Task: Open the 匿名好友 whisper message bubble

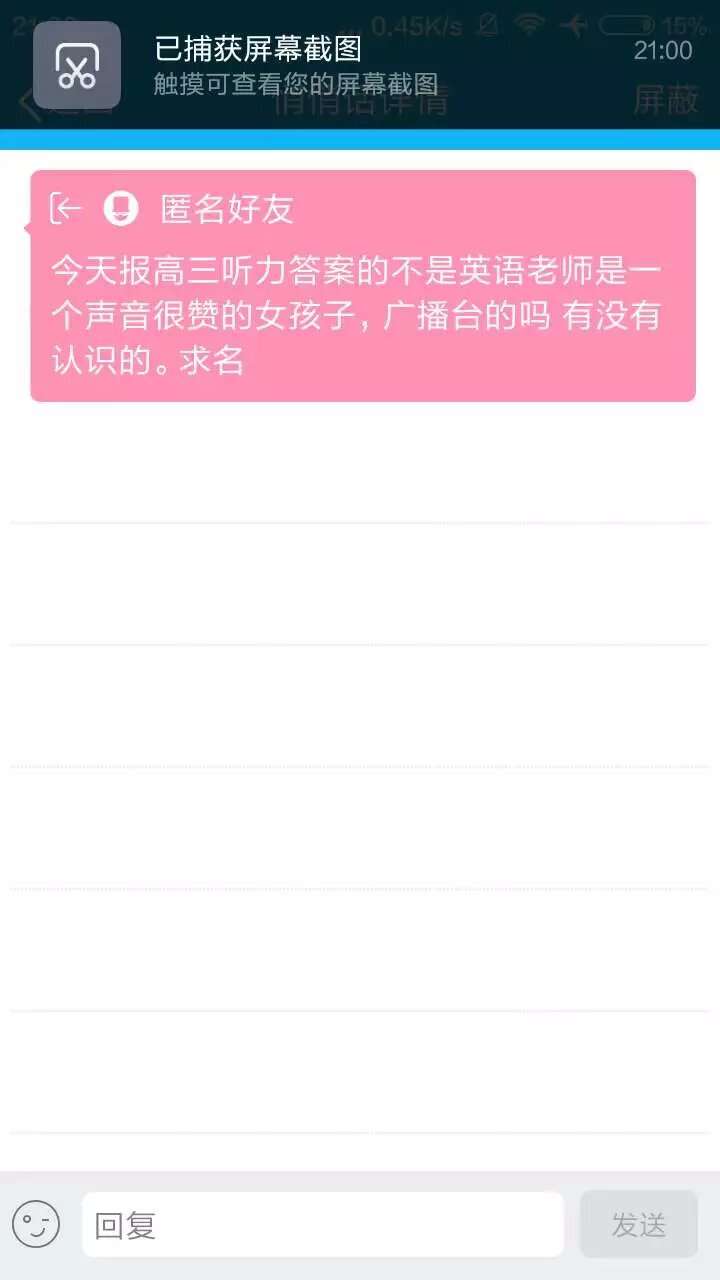Action: coord(362,286)
